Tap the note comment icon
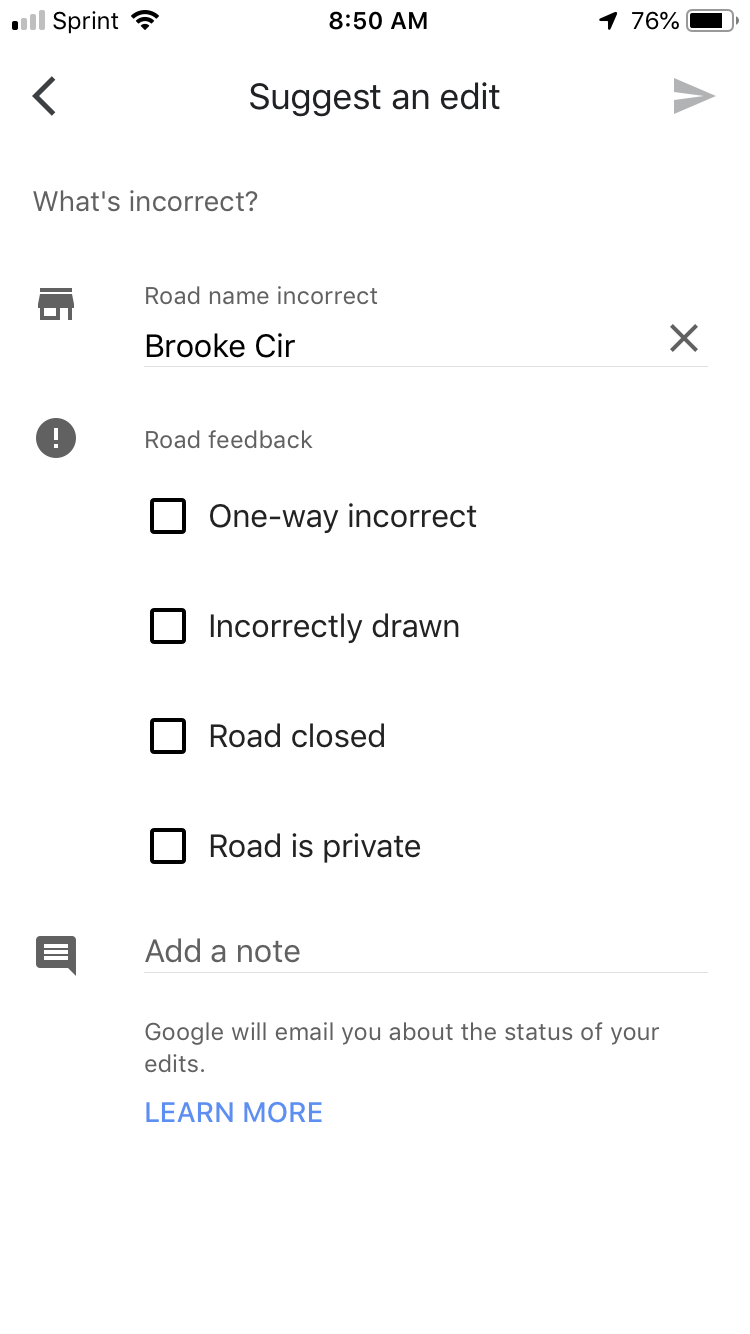The height and width of the screenshot is (1334, 750). [55, 955]
